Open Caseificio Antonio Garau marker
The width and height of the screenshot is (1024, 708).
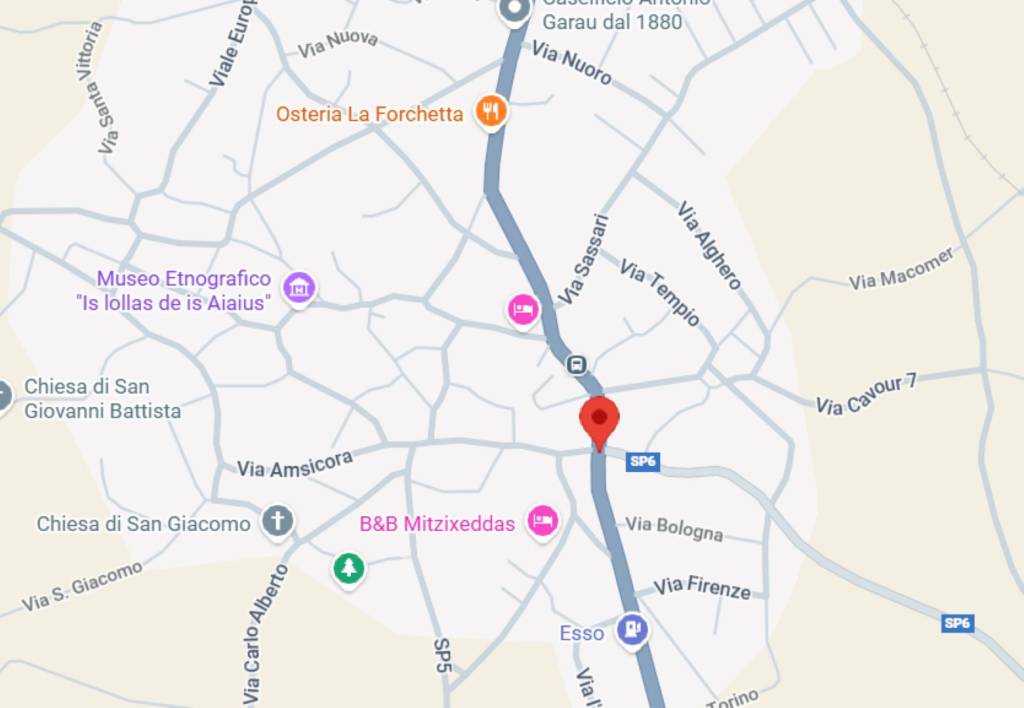(x=515, y=10)
